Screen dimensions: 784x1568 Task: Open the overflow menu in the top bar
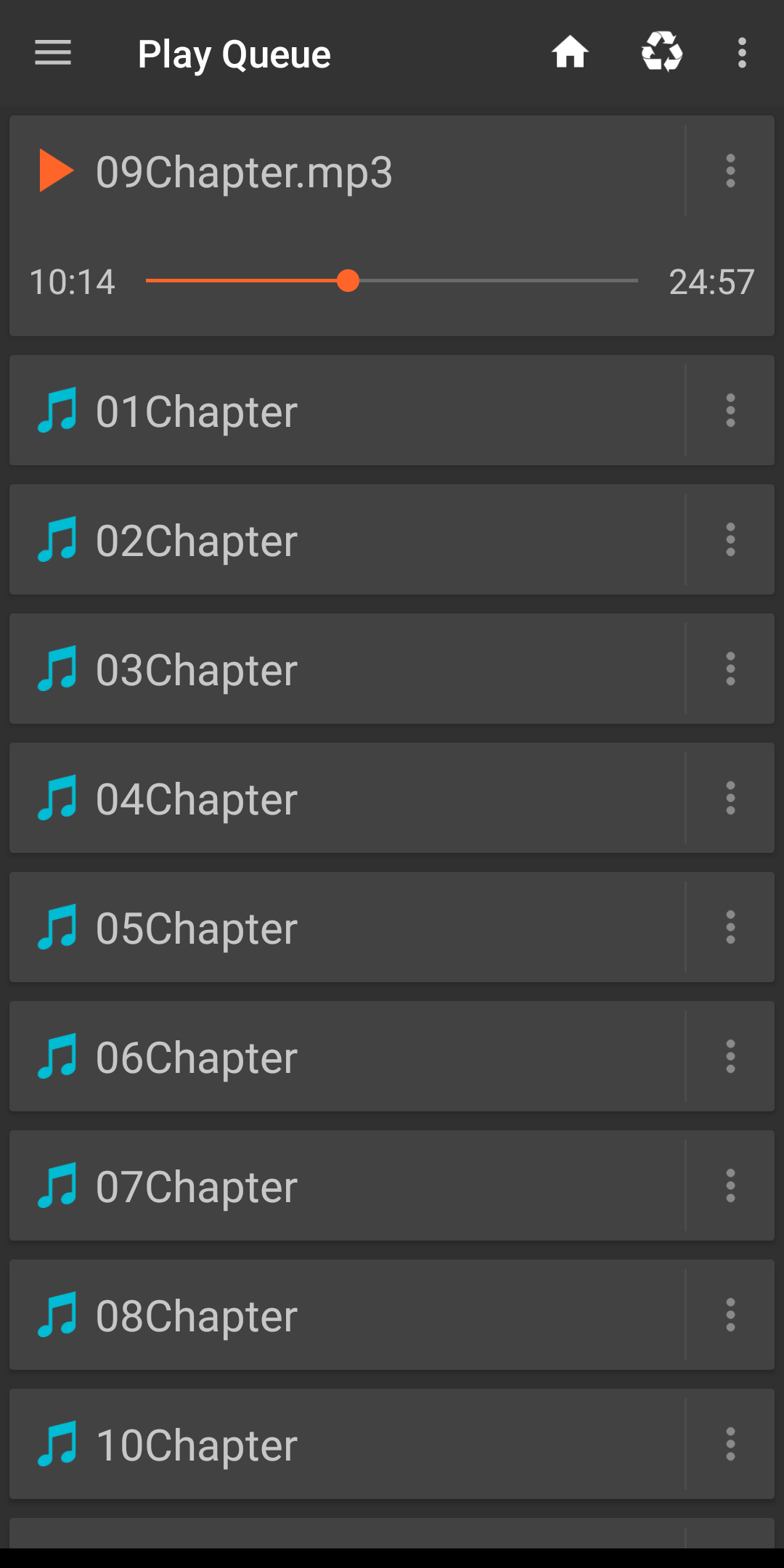tap(742, 53)
